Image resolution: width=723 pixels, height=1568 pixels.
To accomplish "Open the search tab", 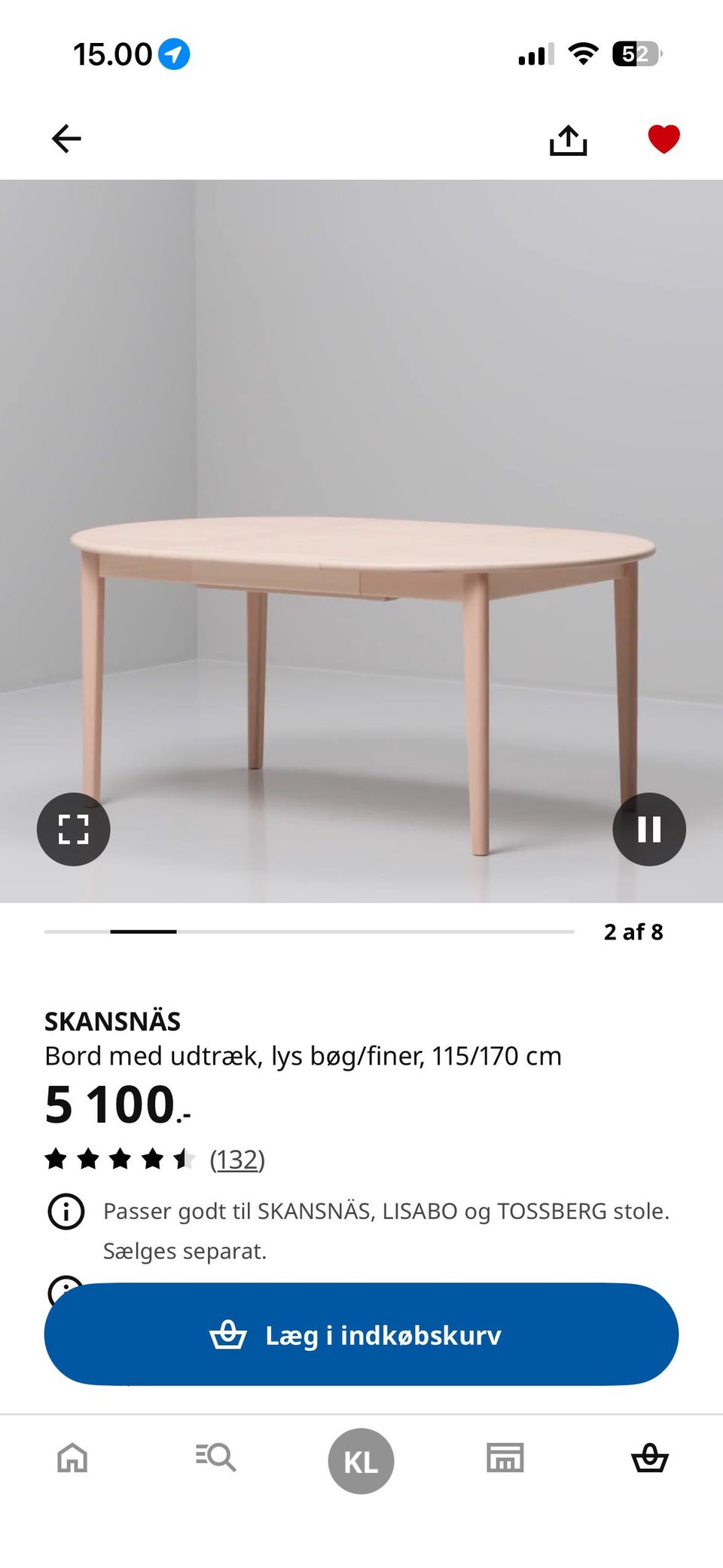I will (x=216, y=1457).
